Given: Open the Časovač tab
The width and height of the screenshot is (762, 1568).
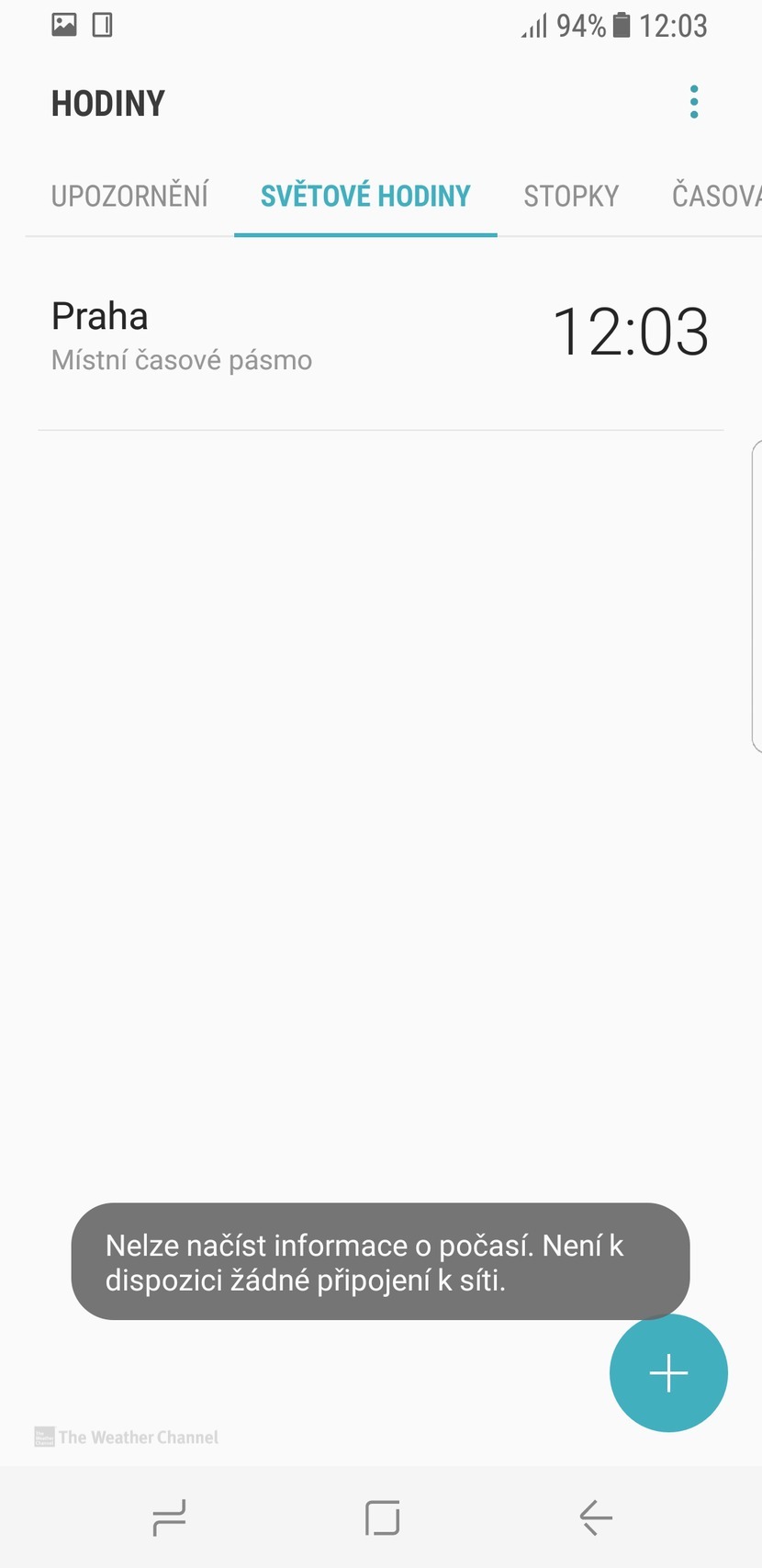Looking at the screenshot, I should click(x=716, y=196).
